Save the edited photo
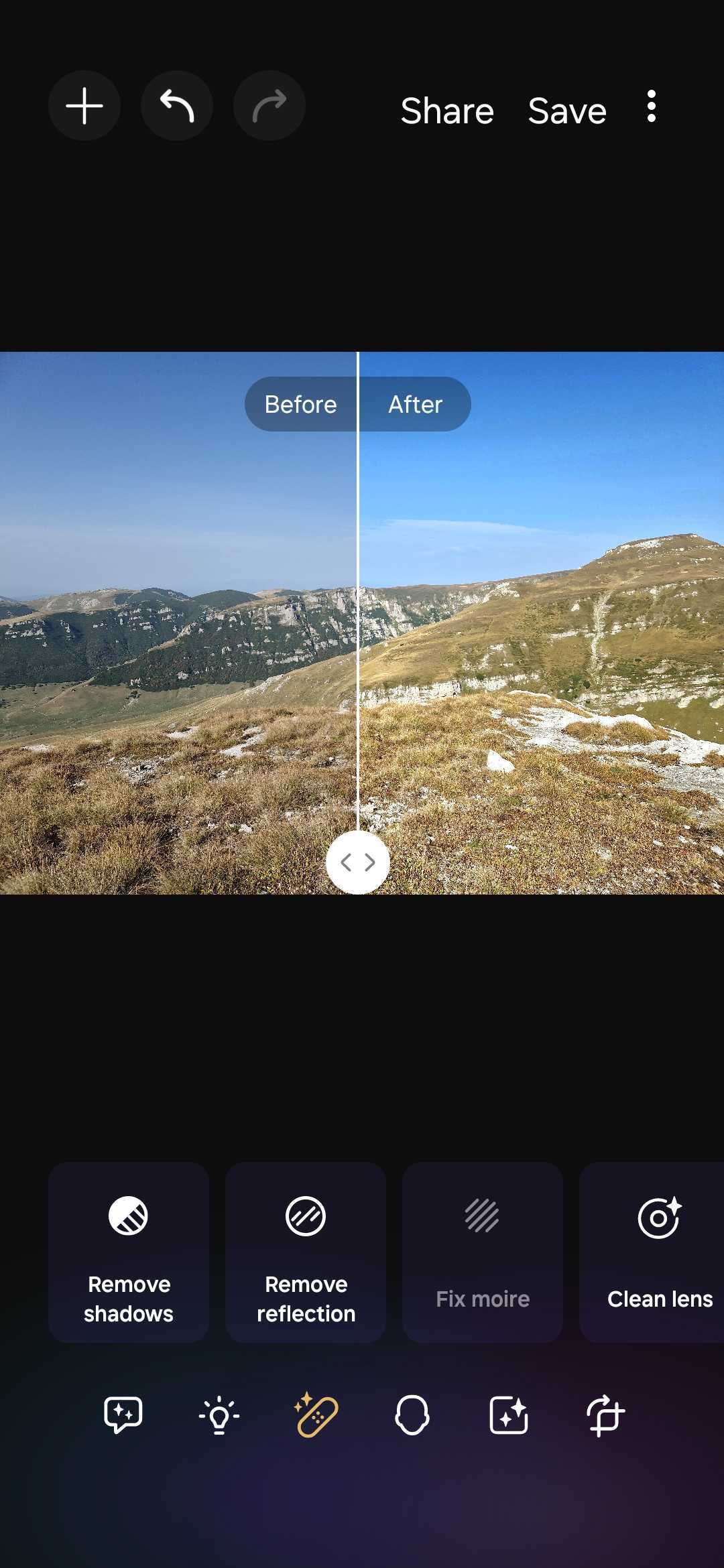The width and height of the screenshot is (724, 1568). pyautogui.click(x=567, y=111)
